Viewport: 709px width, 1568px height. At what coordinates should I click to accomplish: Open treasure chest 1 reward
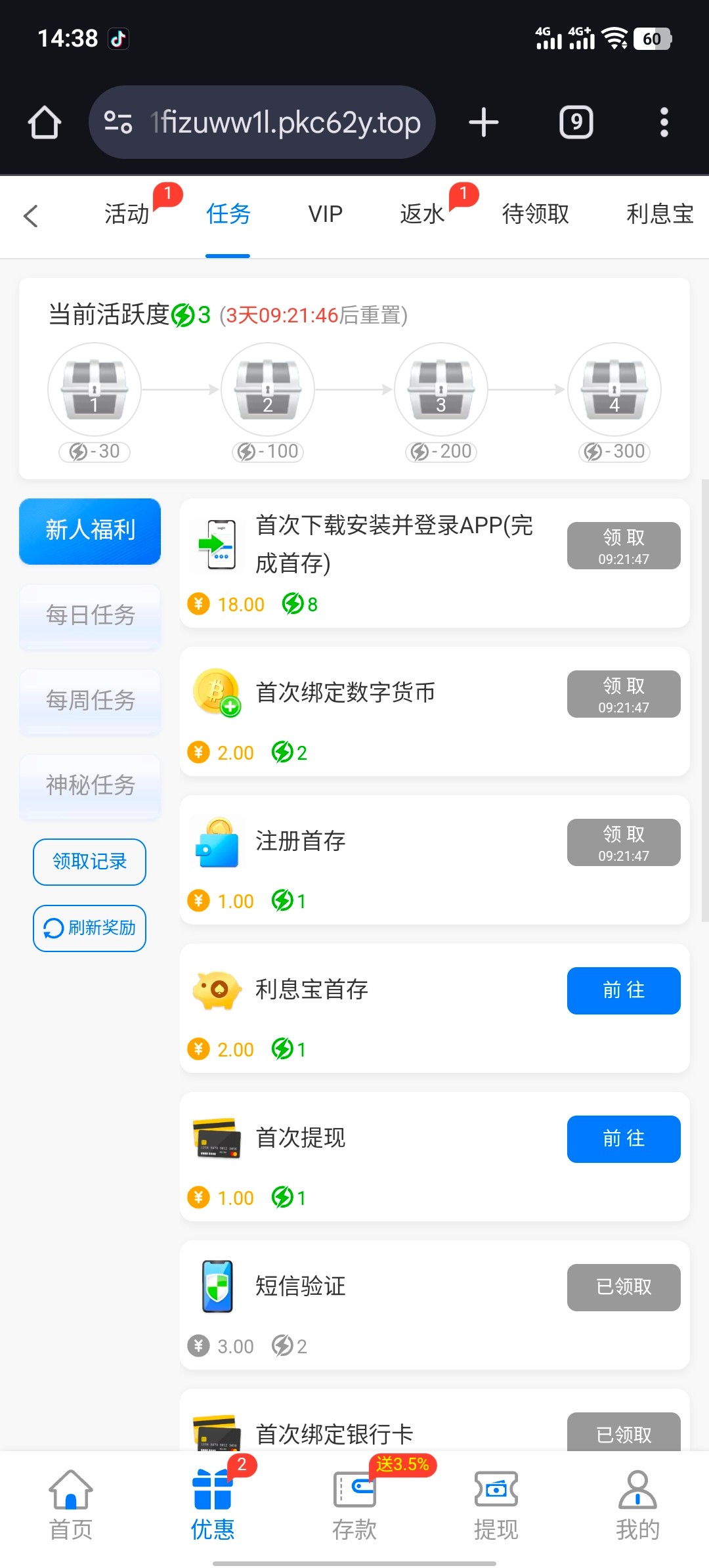click(95, 389)
